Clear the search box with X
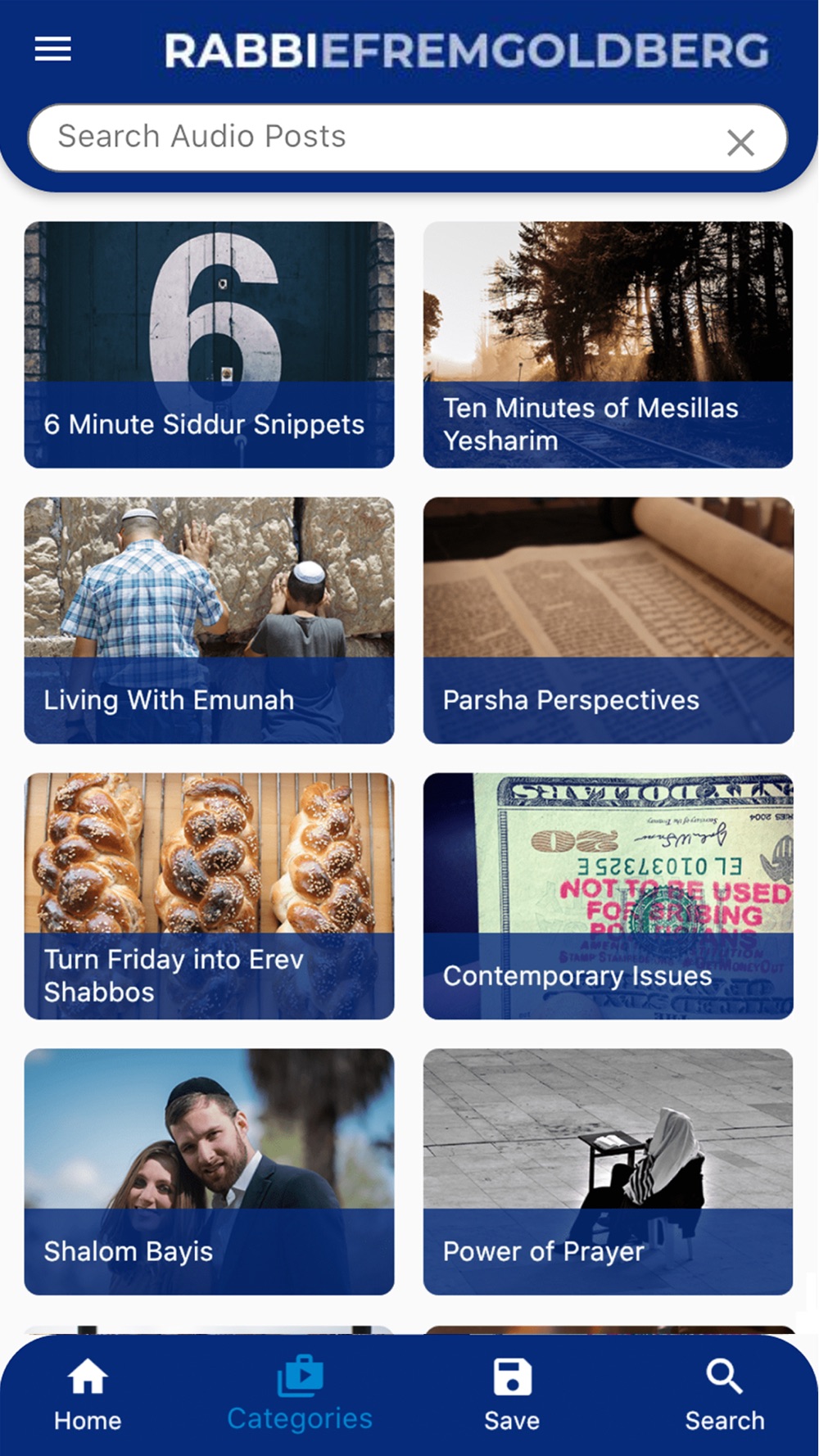 740,142
